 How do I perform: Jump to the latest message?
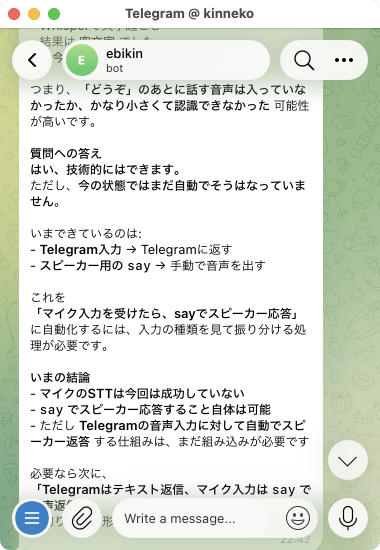point(348,460)
